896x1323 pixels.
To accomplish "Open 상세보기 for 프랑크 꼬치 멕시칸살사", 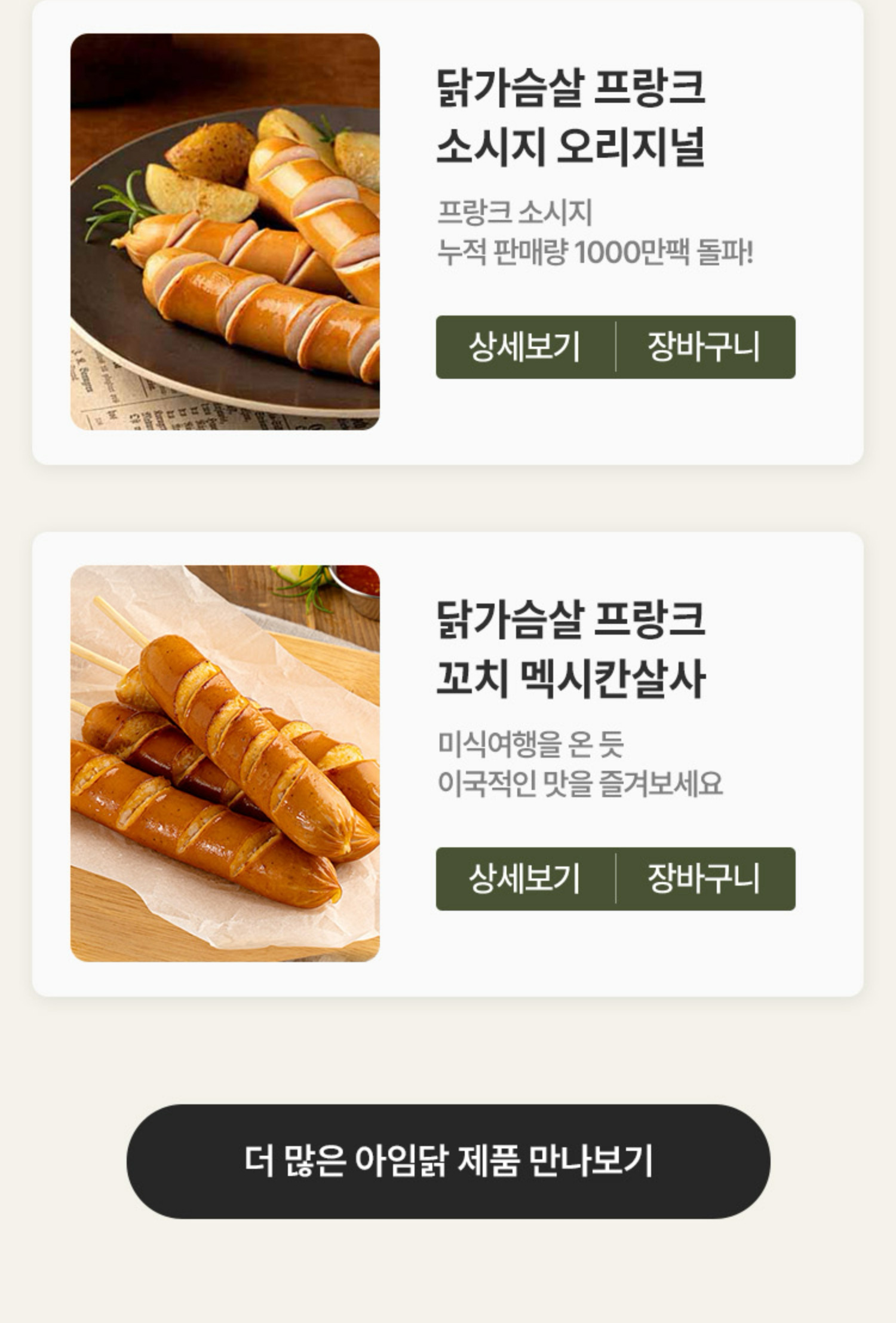I will click(524, 879).
